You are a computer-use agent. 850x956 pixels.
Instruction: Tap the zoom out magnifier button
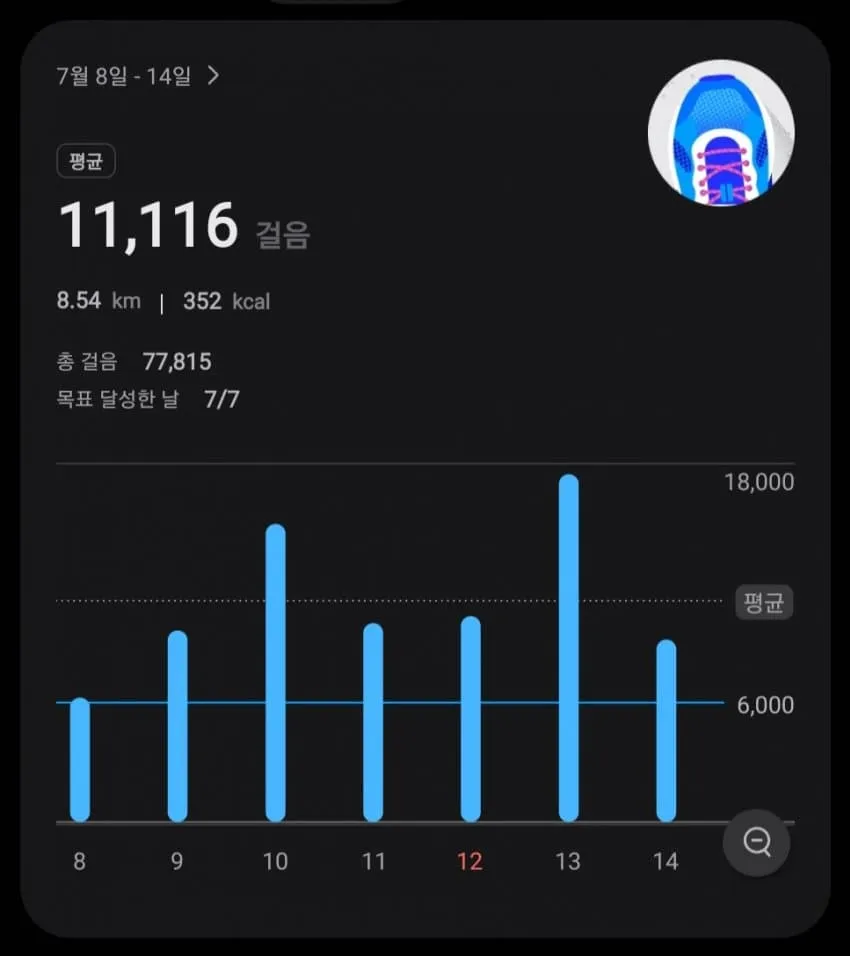(x=757, y=843)
